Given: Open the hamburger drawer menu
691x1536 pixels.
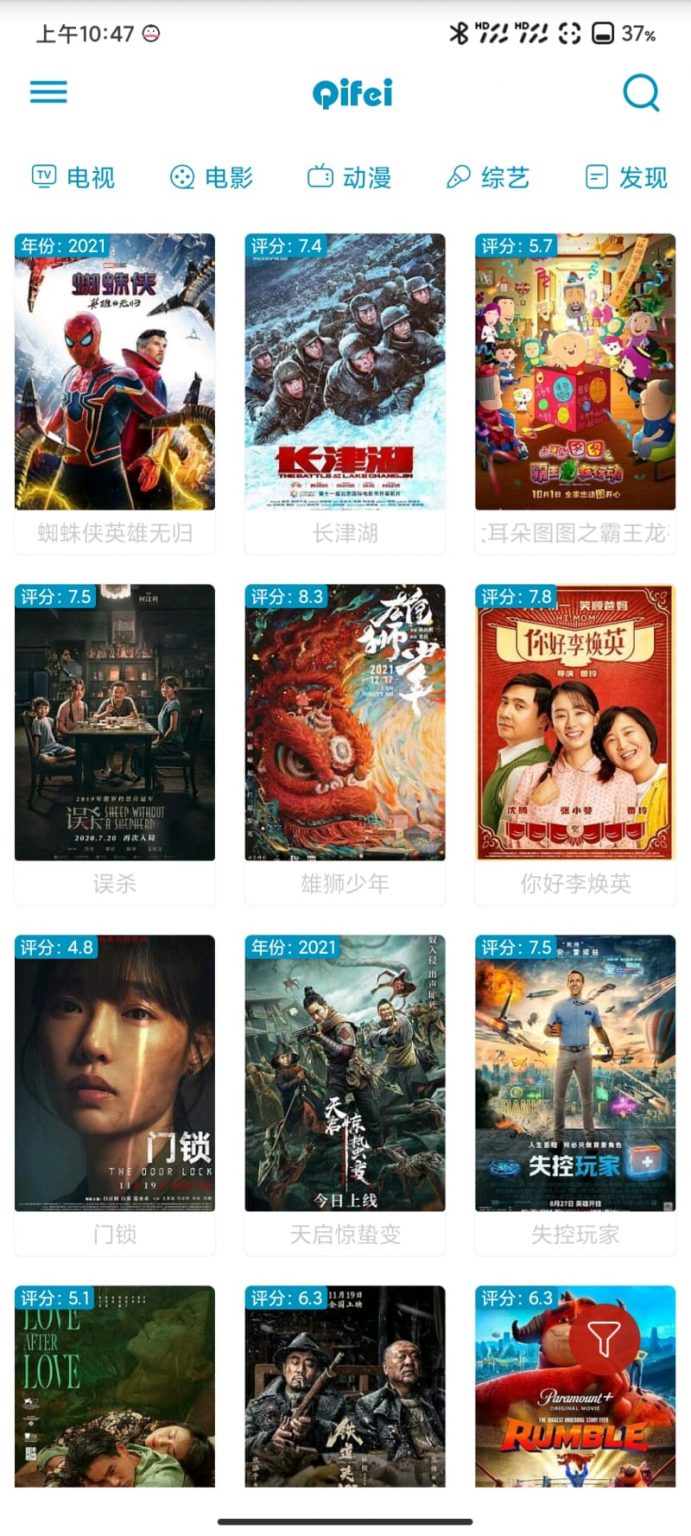Looking at the screenshot, I should pos(49,93).
